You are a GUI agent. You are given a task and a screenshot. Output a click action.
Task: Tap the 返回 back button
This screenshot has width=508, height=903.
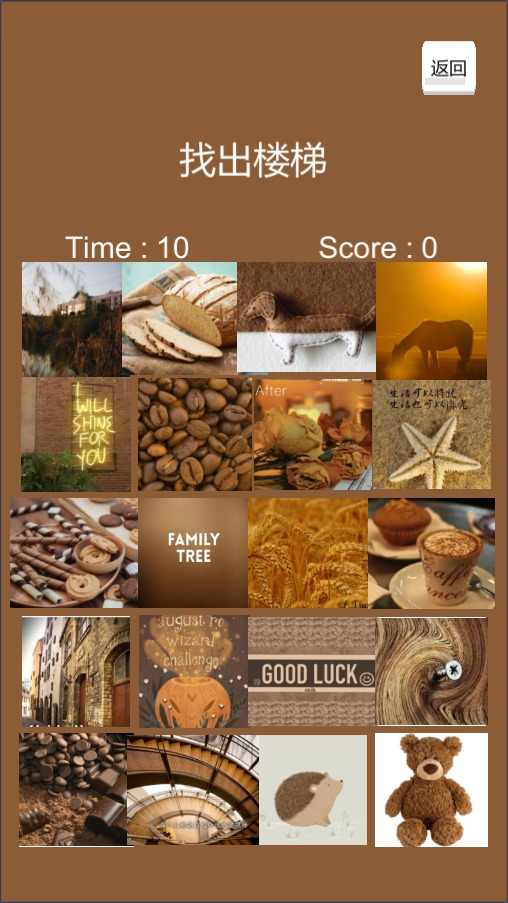[449, 68]
